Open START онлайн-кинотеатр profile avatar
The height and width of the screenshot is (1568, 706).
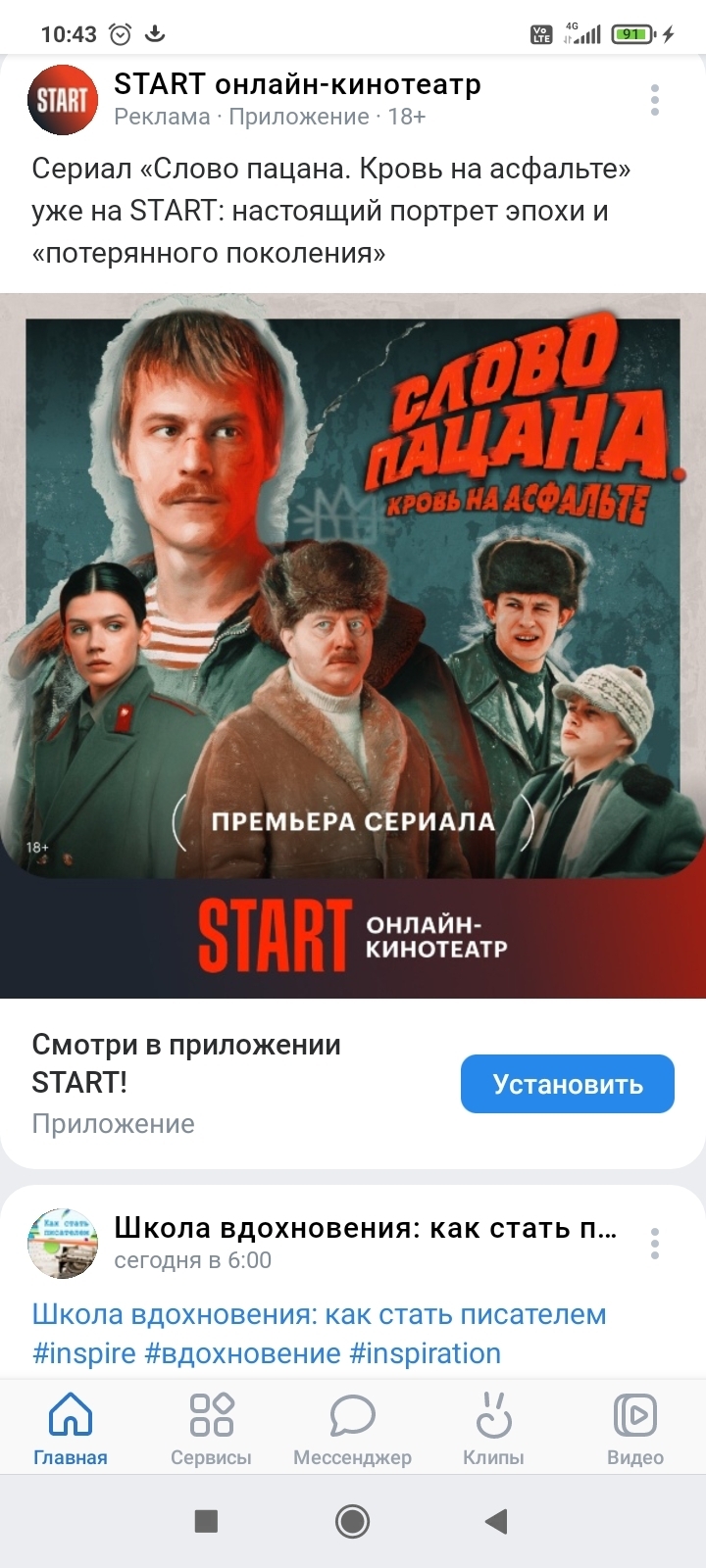coord(63,100)
